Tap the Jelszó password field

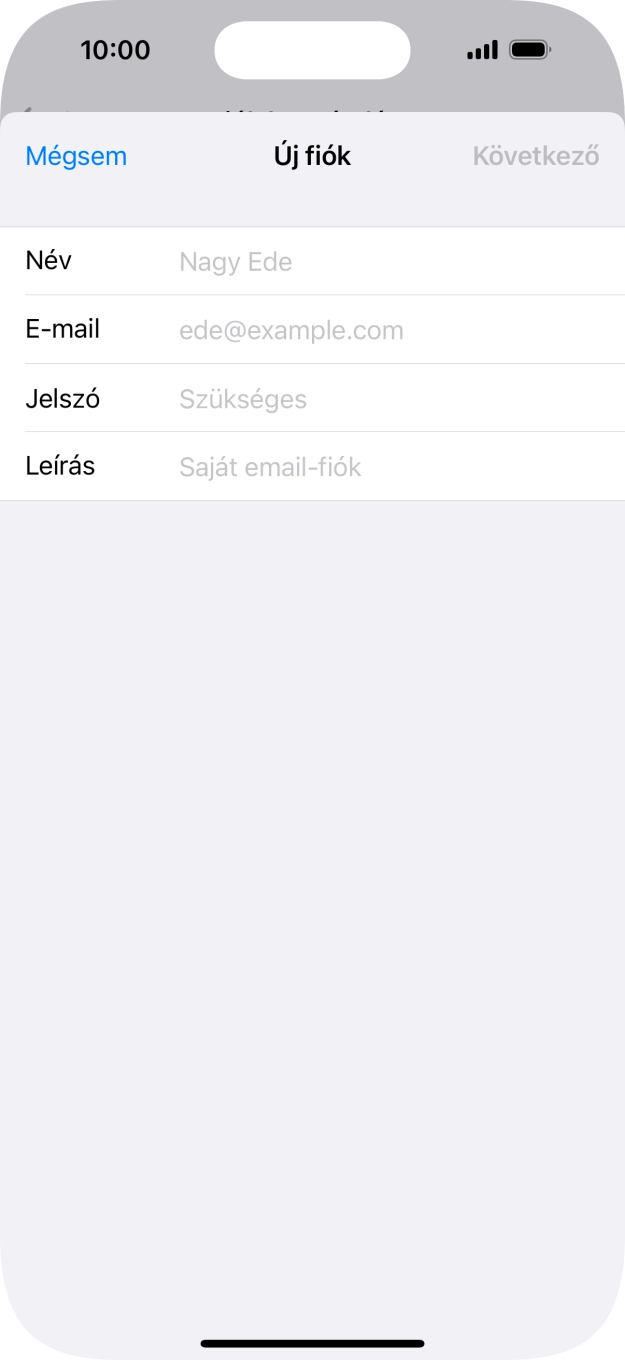[x=390, y=399]
